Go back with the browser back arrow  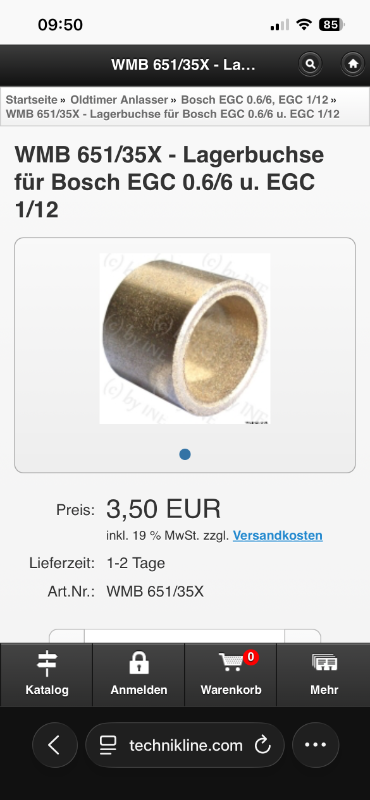pos(55,745)
